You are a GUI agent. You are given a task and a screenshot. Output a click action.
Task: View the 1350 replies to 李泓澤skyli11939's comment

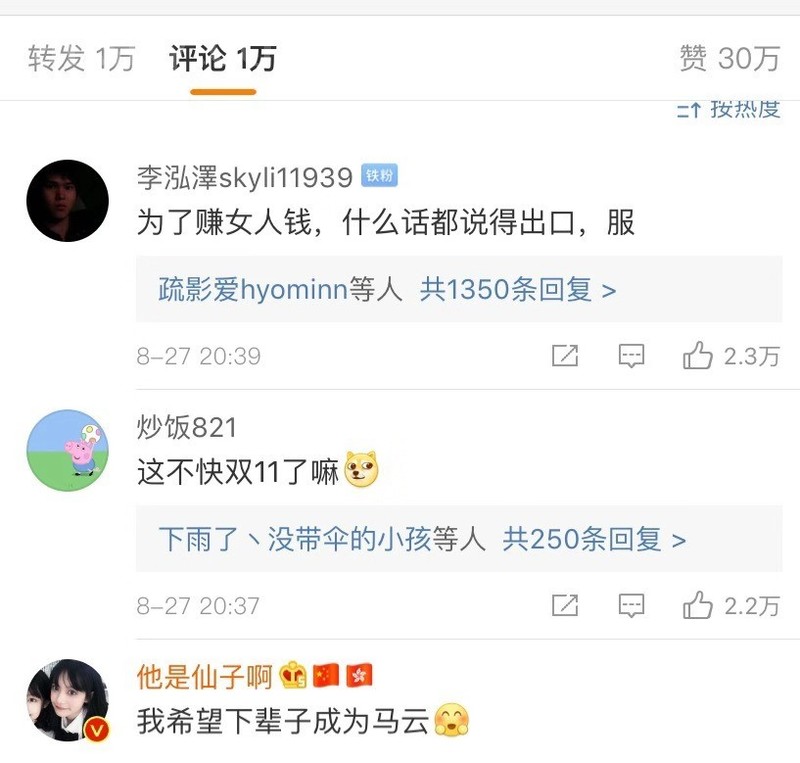[x=387, y=291]
